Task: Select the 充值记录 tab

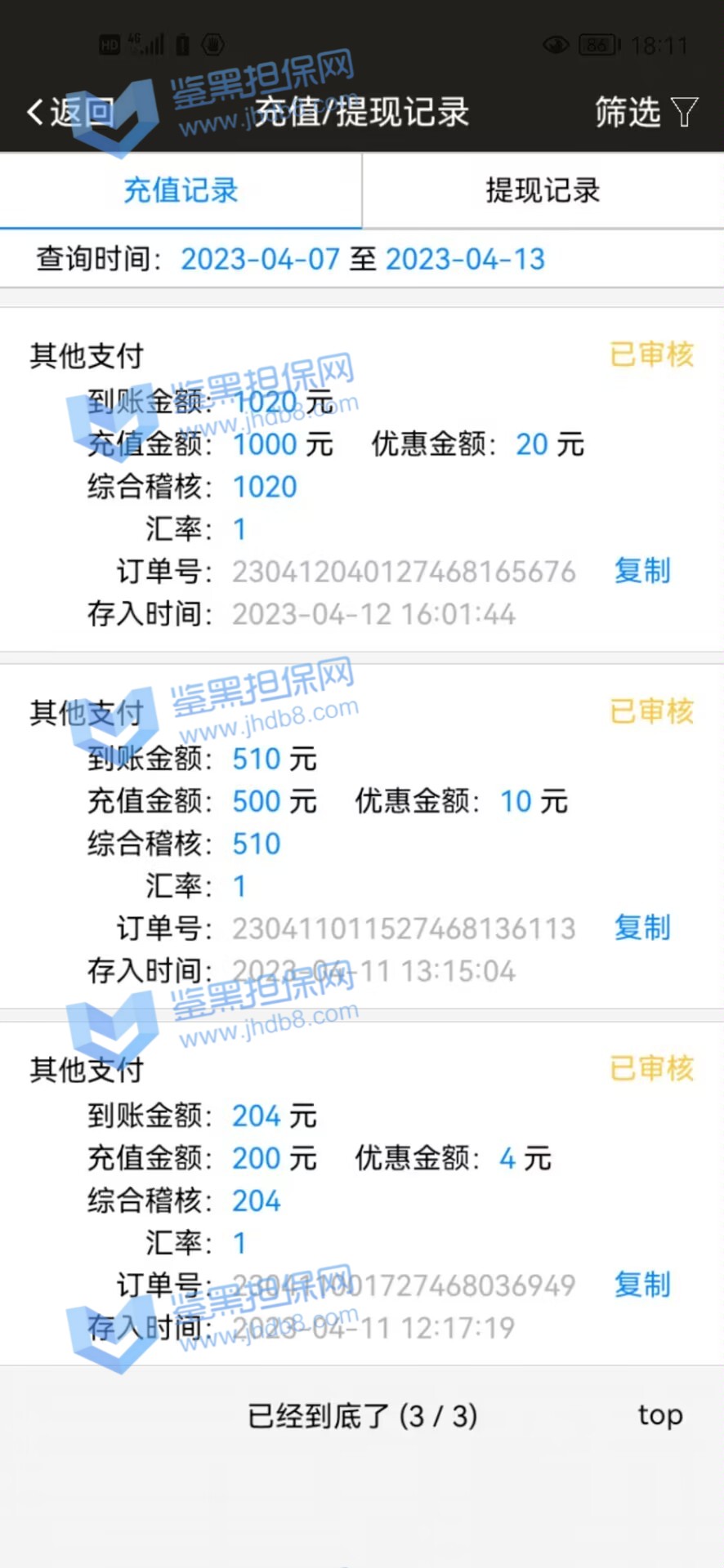Action: coord(181,190)
